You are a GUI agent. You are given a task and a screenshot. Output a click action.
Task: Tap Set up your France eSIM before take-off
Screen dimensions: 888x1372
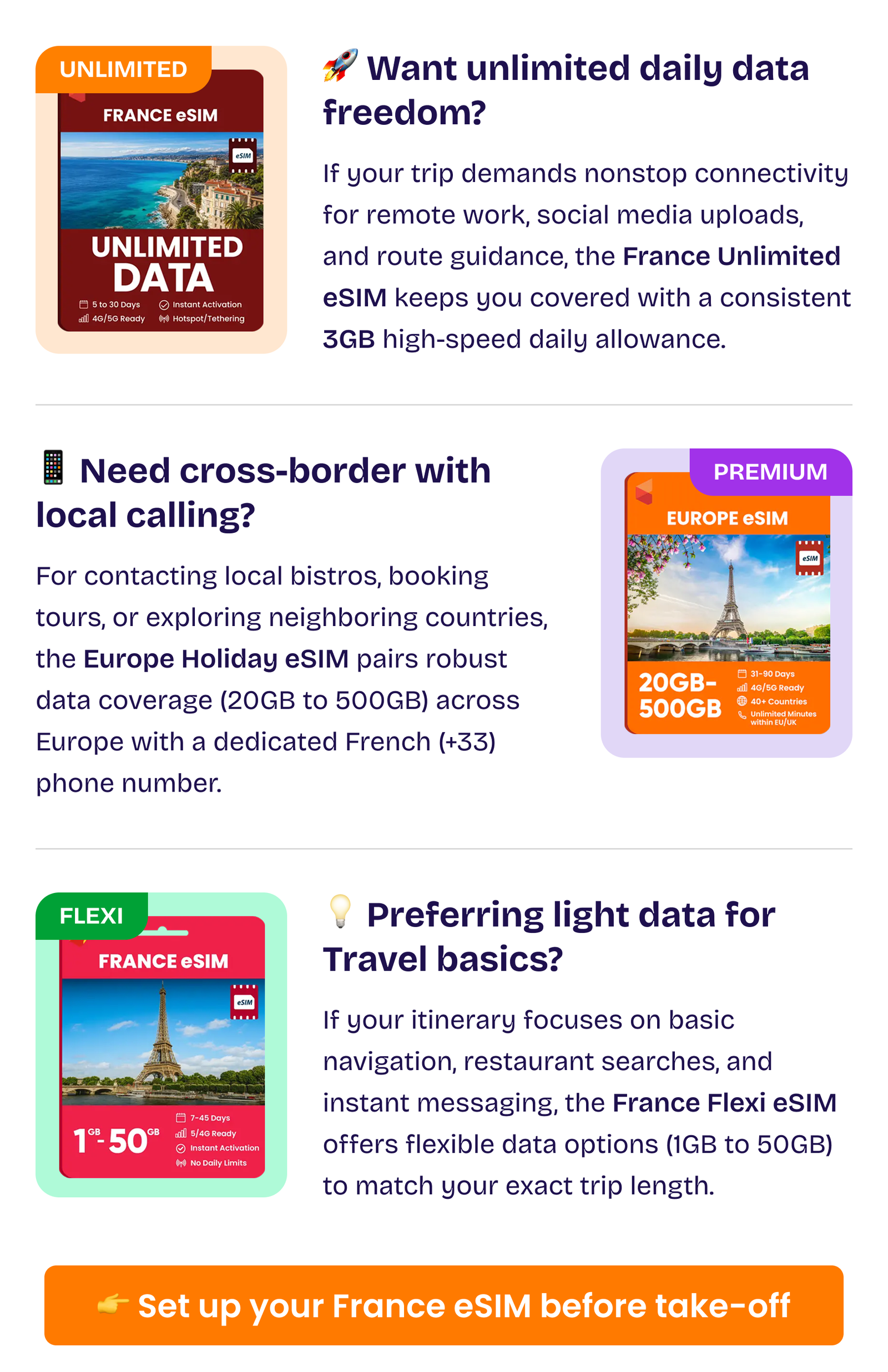click(443, 1305)
